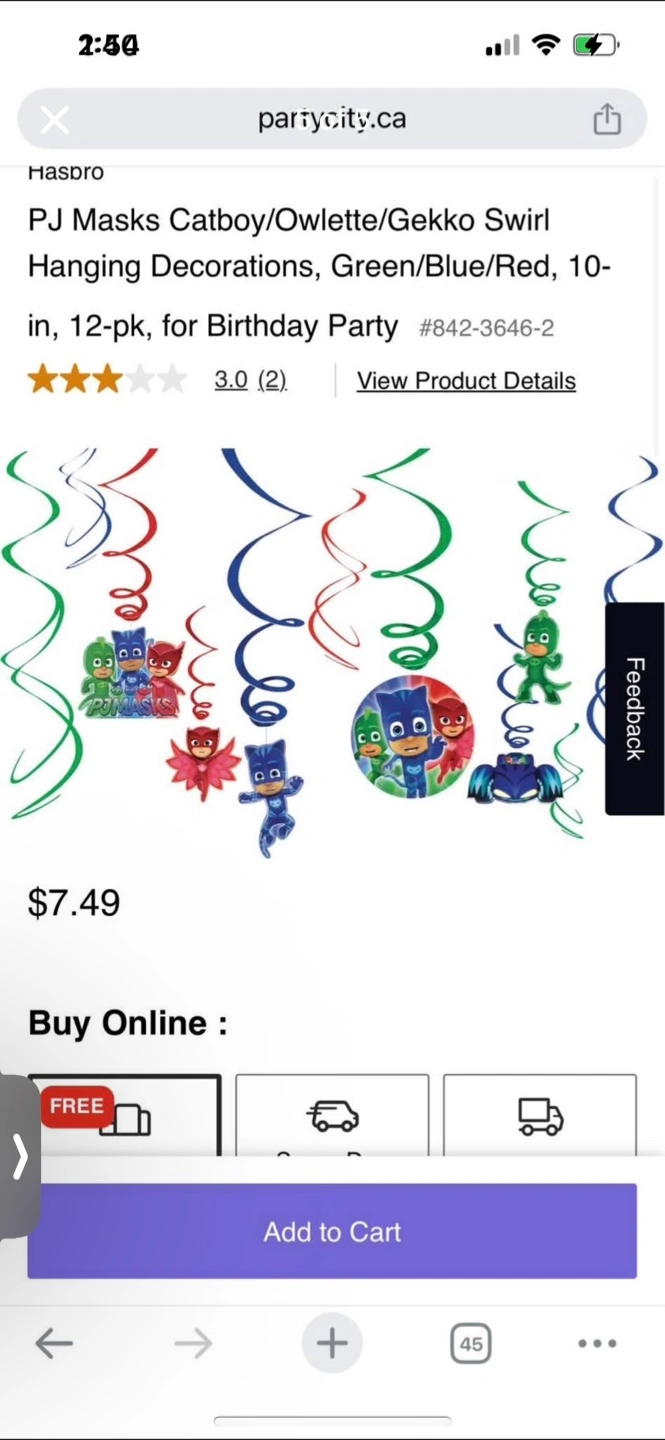Open the Feedback side tab
Viewport: 665px width, 1440px height.
pyautogui.click(x=635, y=708)
